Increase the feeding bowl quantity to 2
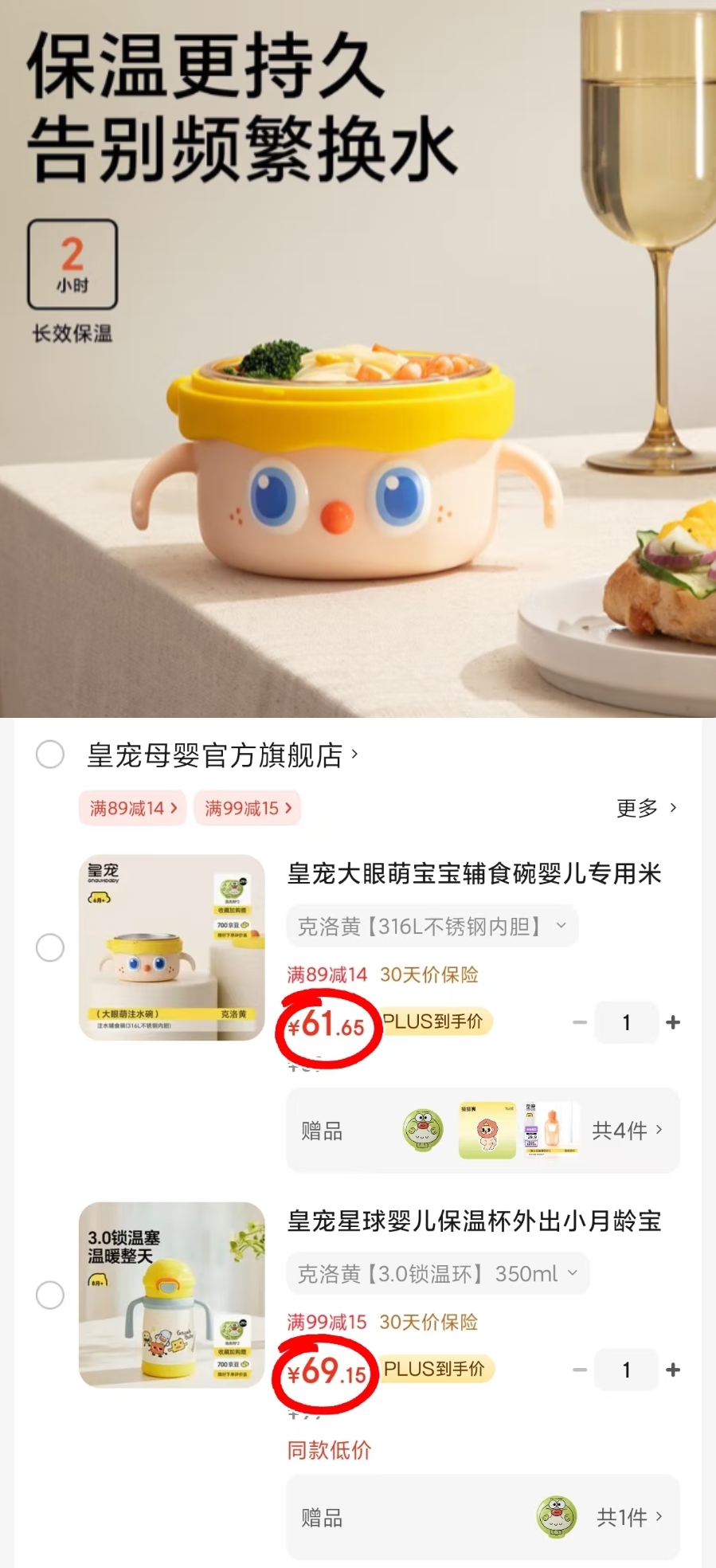Viewport: 716px width, 1568px height. (673, 1023)
